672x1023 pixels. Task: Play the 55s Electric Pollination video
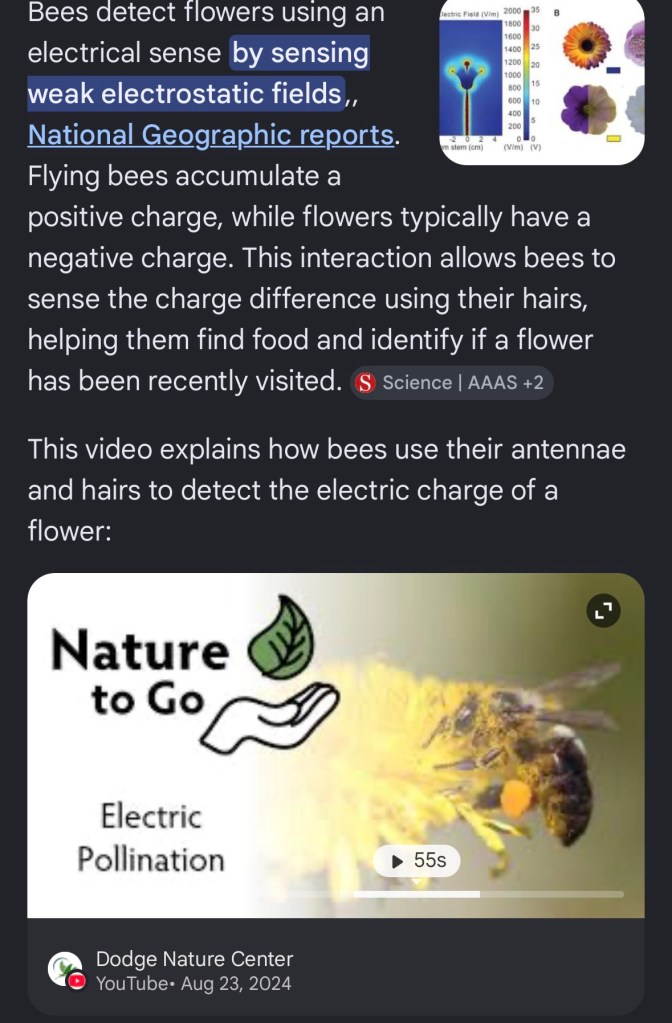(417, 860)
